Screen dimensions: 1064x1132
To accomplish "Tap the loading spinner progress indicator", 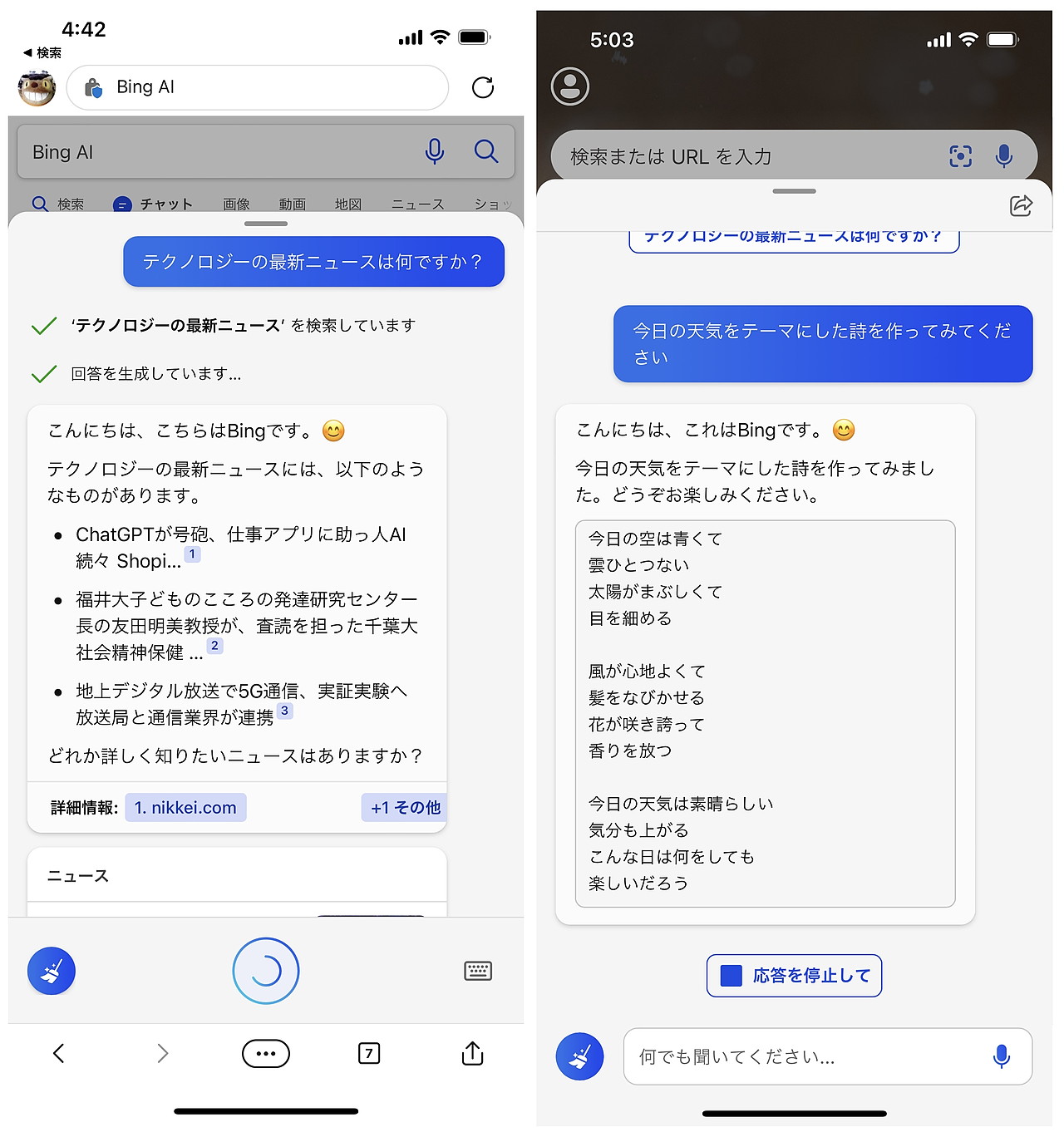I will (265, 971).
